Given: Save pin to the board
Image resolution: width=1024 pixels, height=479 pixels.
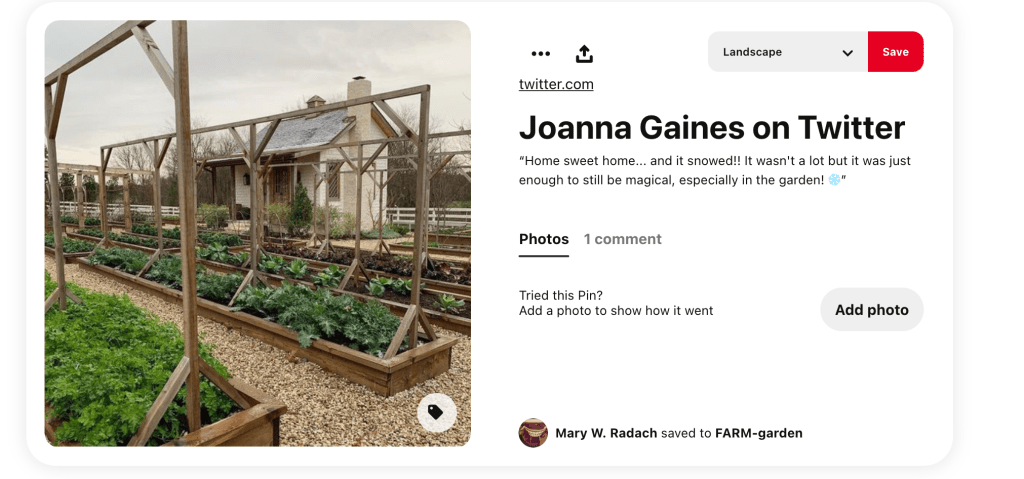Looking at the screenshot, I should click(x=895, y=52).
